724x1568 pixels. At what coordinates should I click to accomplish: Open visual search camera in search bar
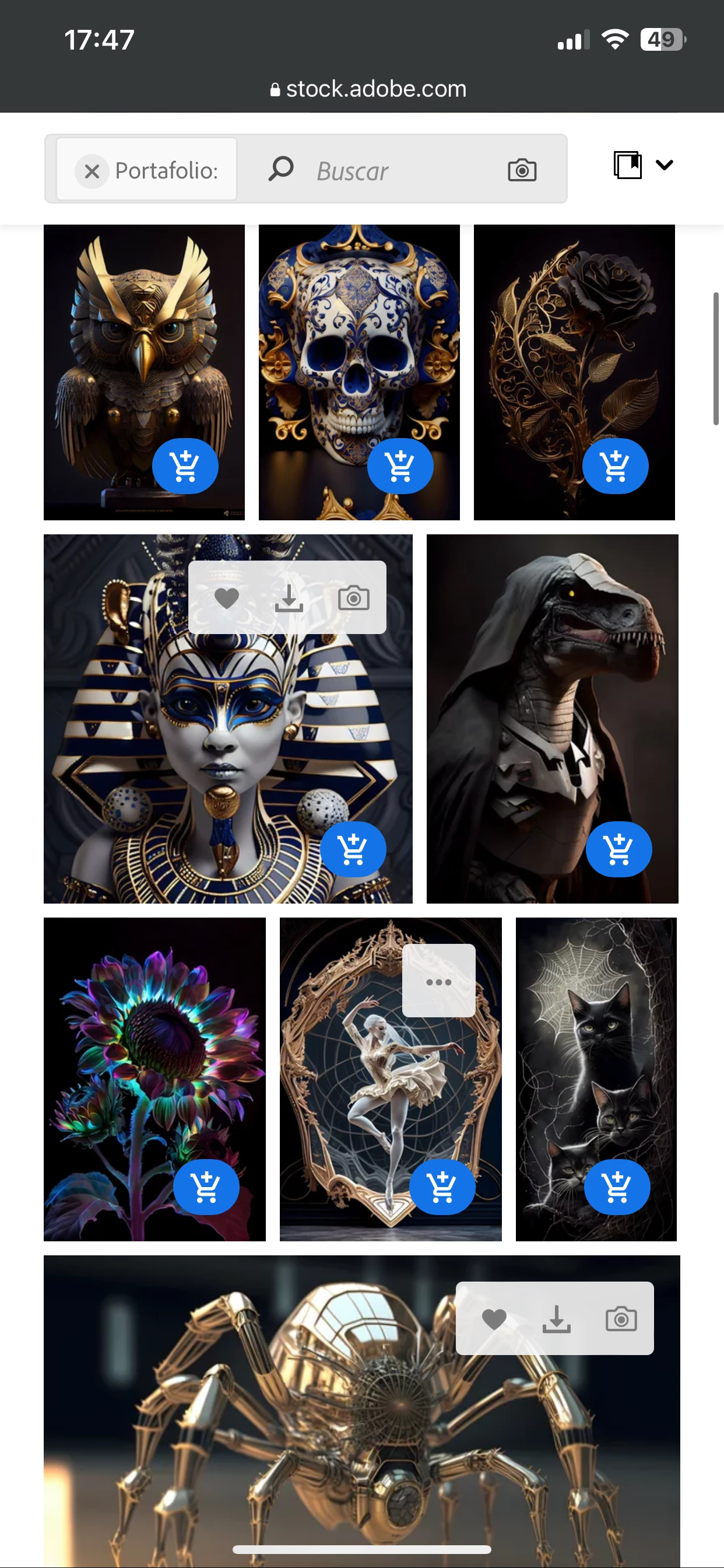pyautogui.click(x=521, y=170)
